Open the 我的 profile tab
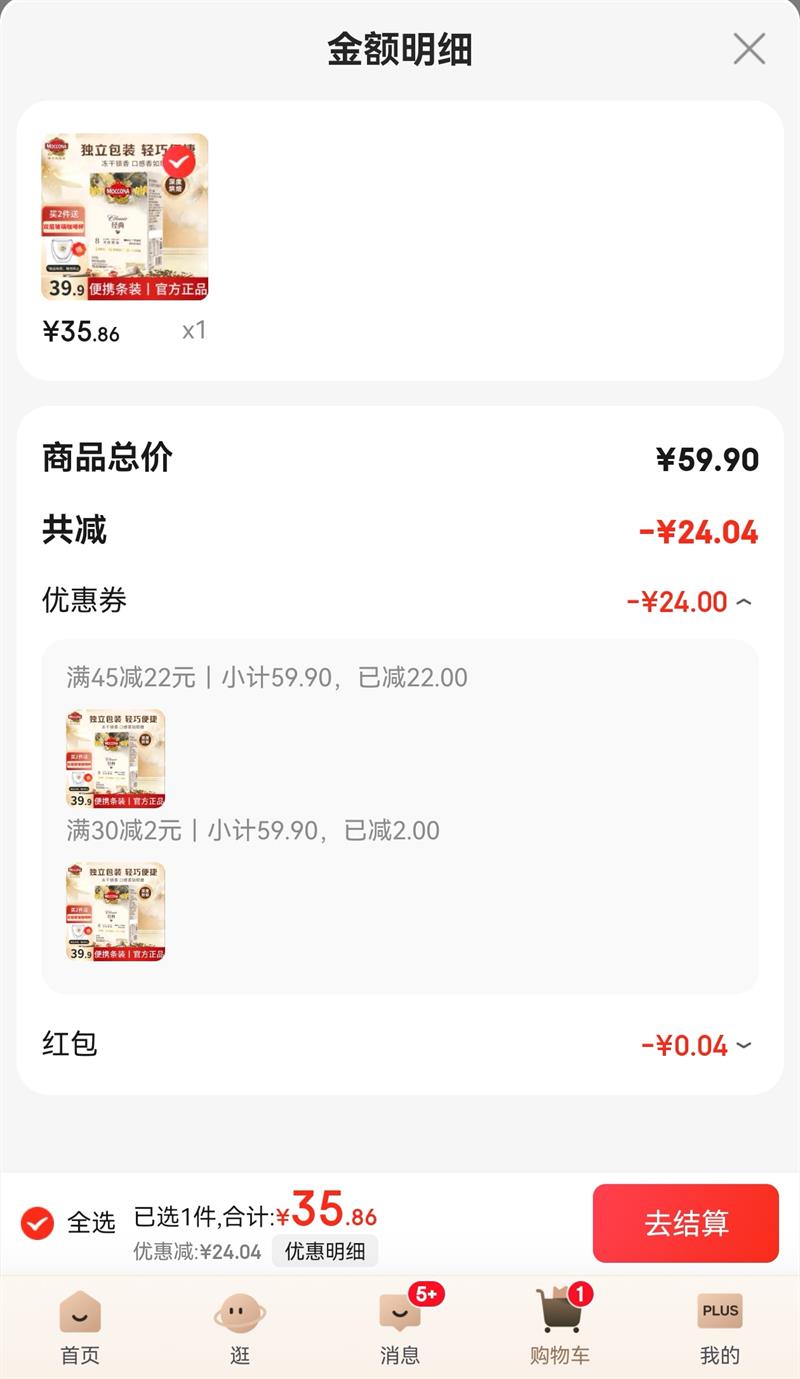The width and height of the screenshot is (800, 1379). pyautogui.click(x=720, y=1327)
